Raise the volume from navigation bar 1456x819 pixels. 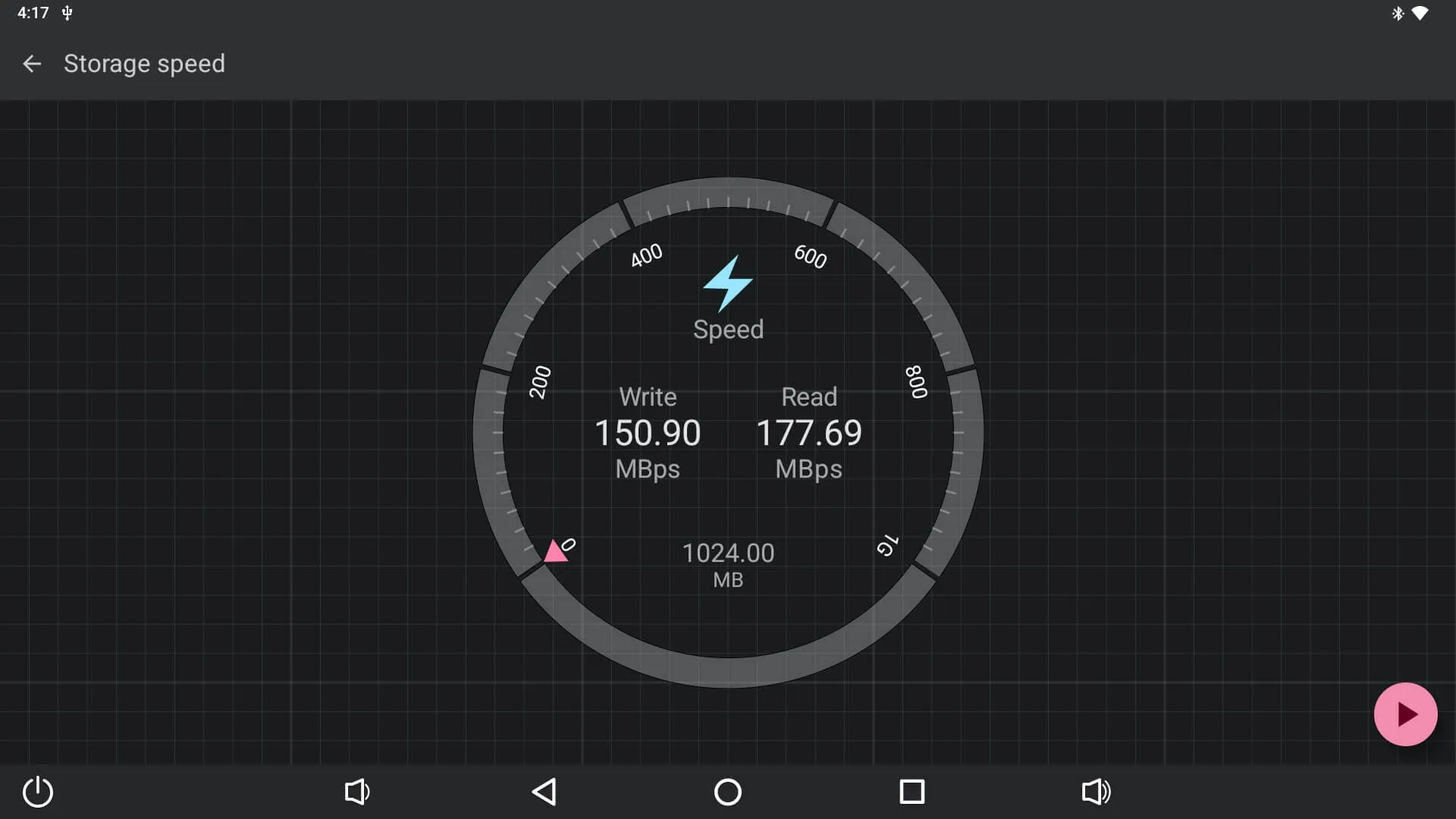(x=1096, y=792)
